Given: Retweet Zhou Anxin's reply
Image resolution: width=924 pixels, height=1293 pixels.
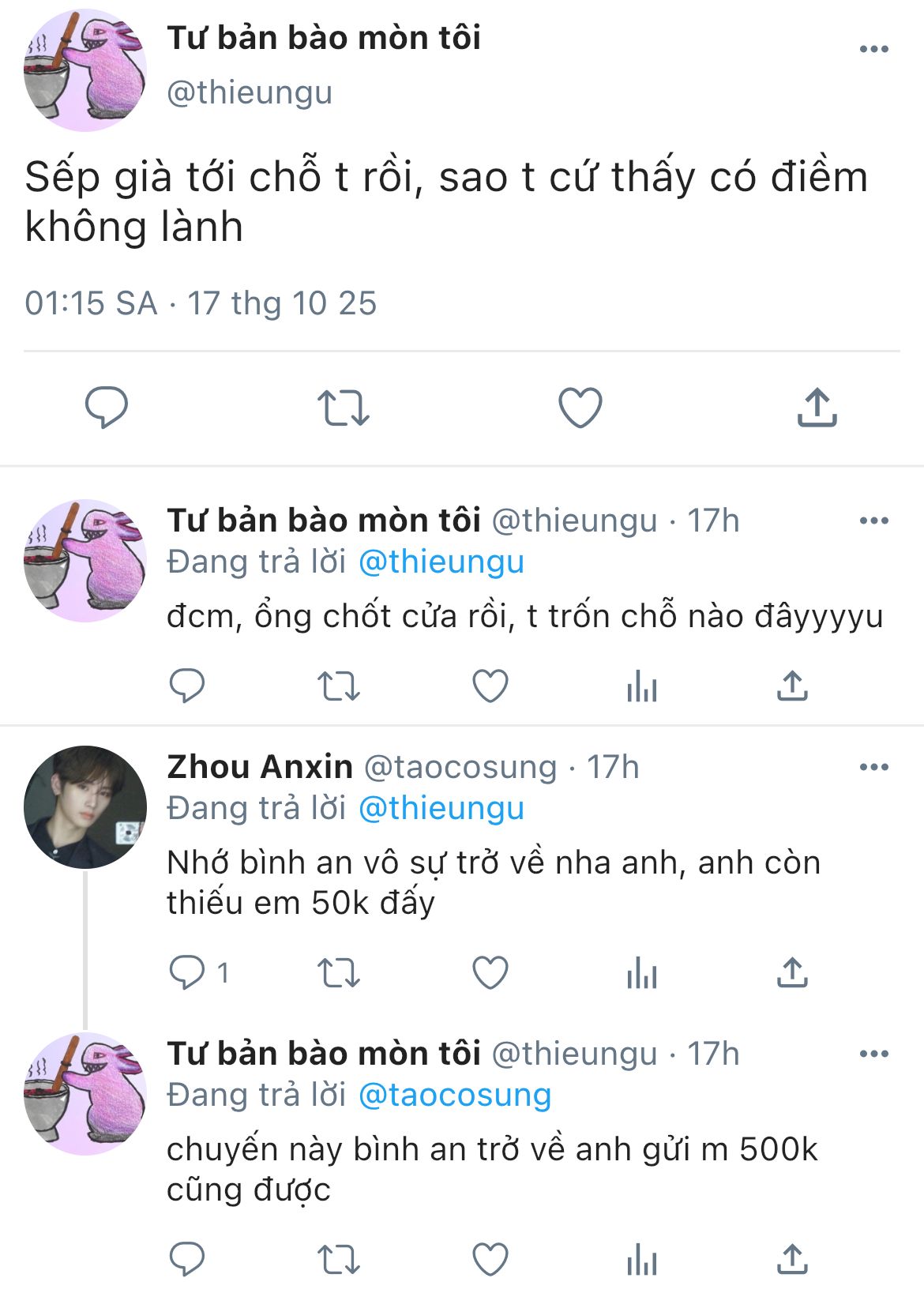Looking at the screenshot, I should click(338, 972).
